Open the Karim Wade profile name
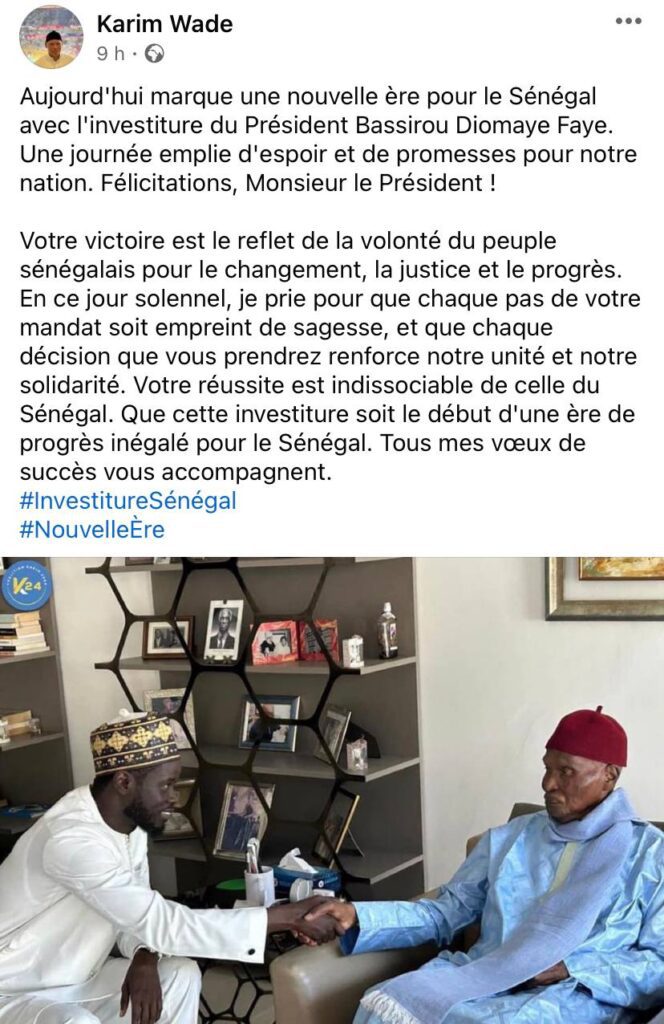 pyautogui.click(x=164, y=24)
